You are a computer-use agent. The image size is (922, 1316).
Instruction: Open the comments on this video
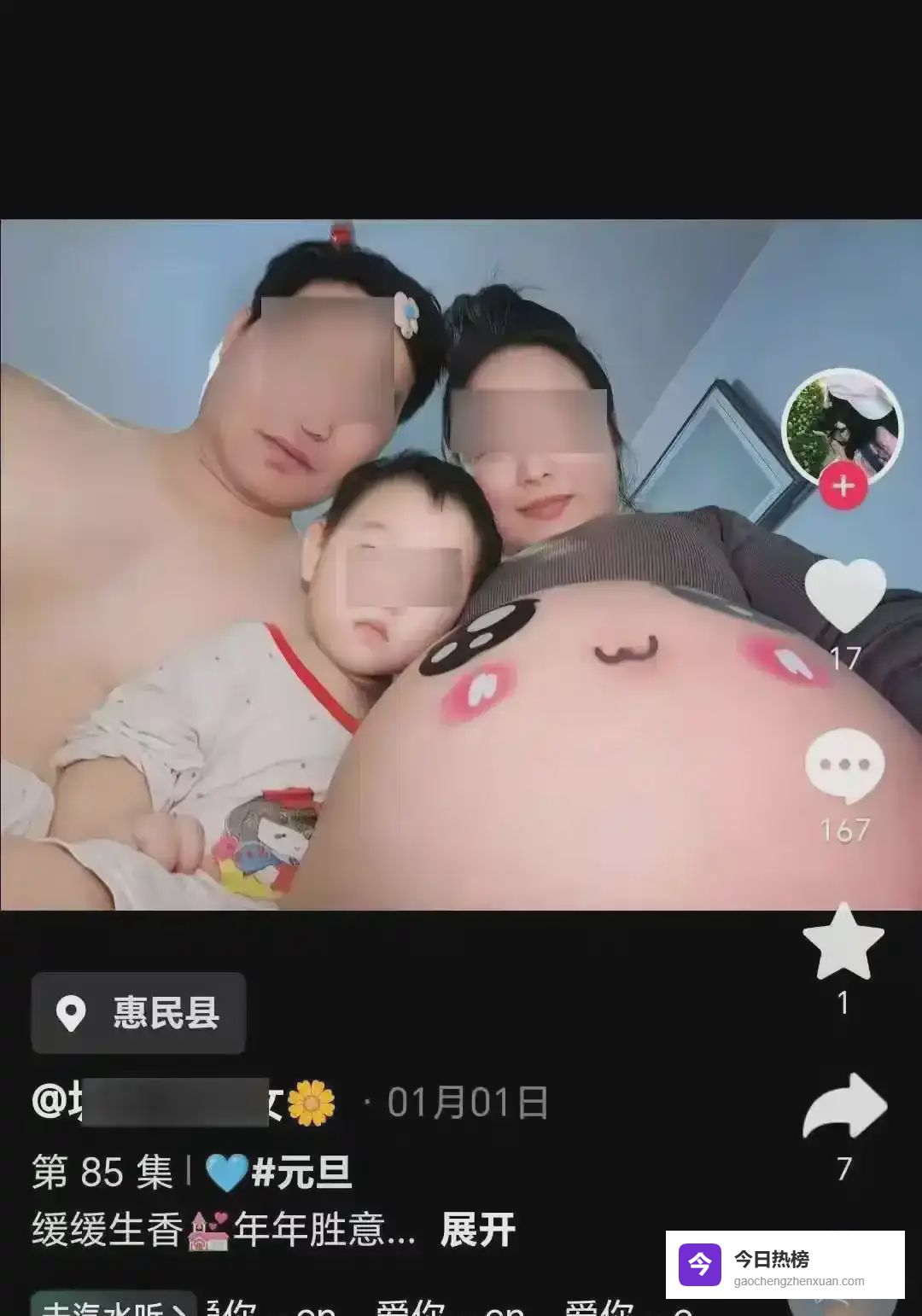[x=843, y=766]
